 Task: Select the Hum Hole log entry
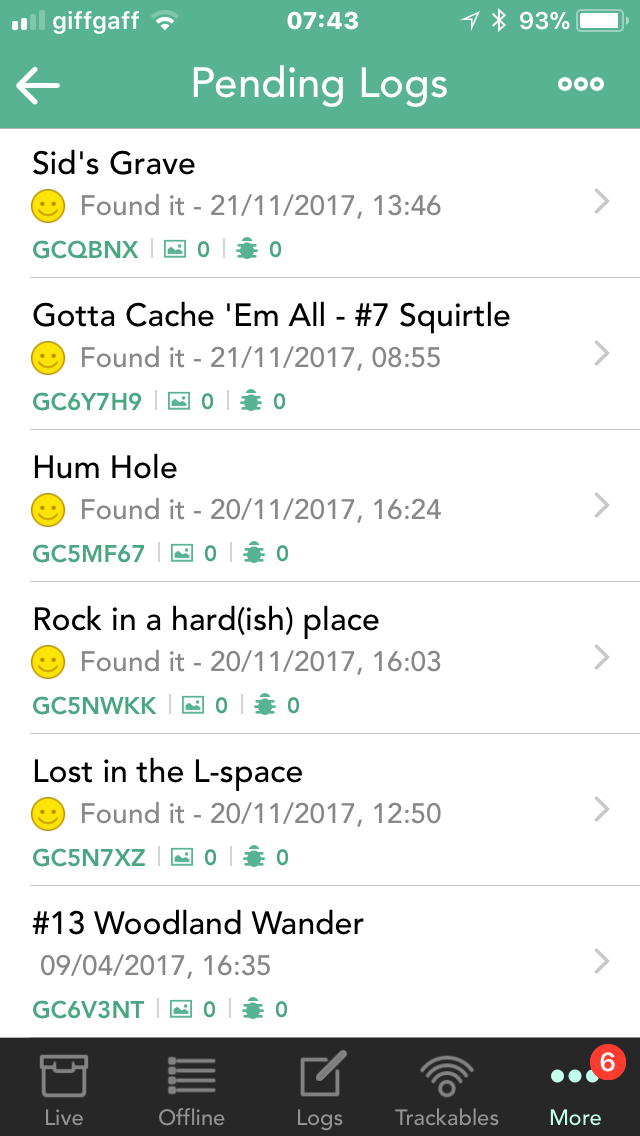320,506
